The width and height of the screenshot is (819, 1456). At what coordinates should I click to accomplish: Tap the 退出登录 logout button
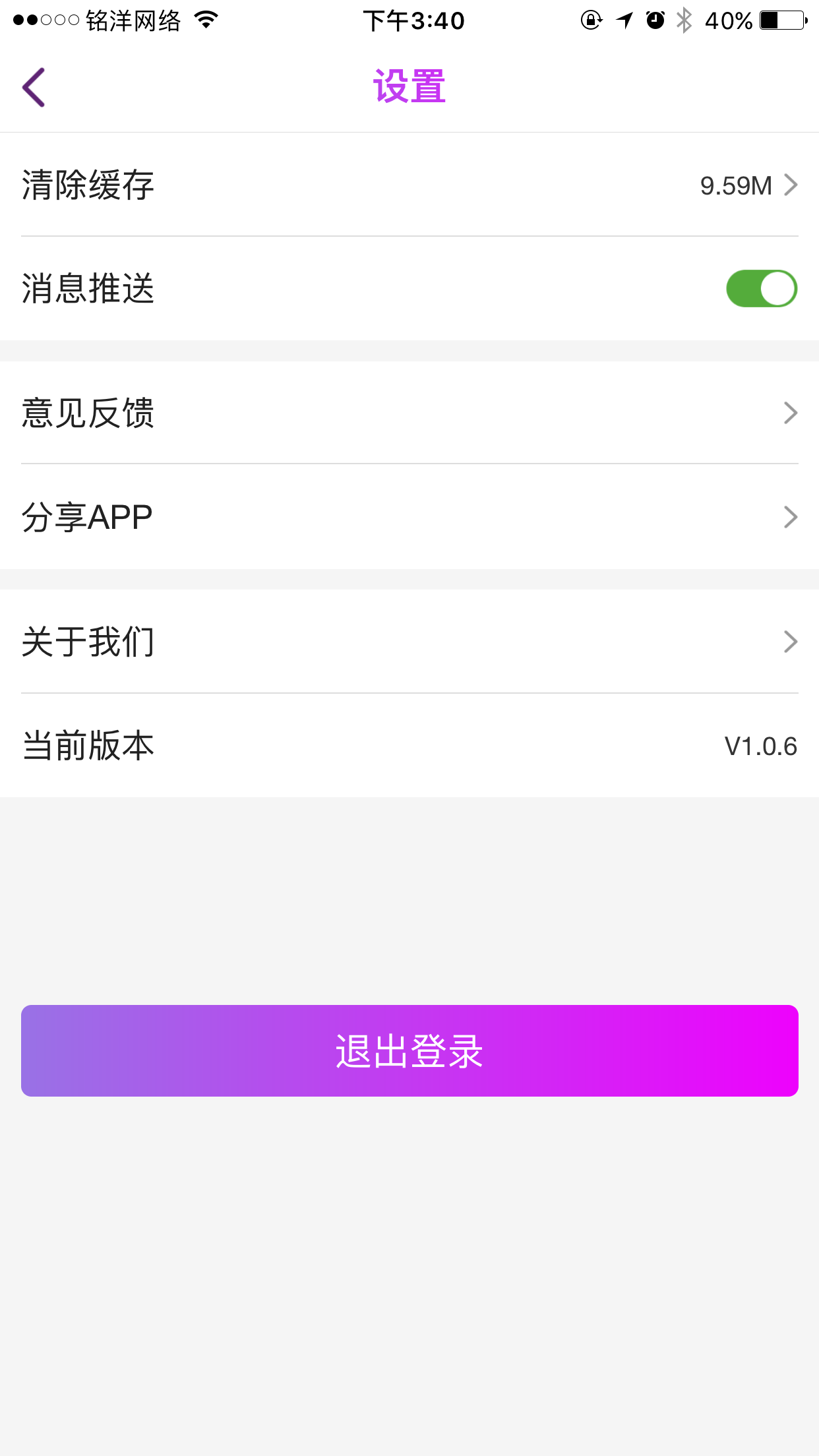(409, 1050)
